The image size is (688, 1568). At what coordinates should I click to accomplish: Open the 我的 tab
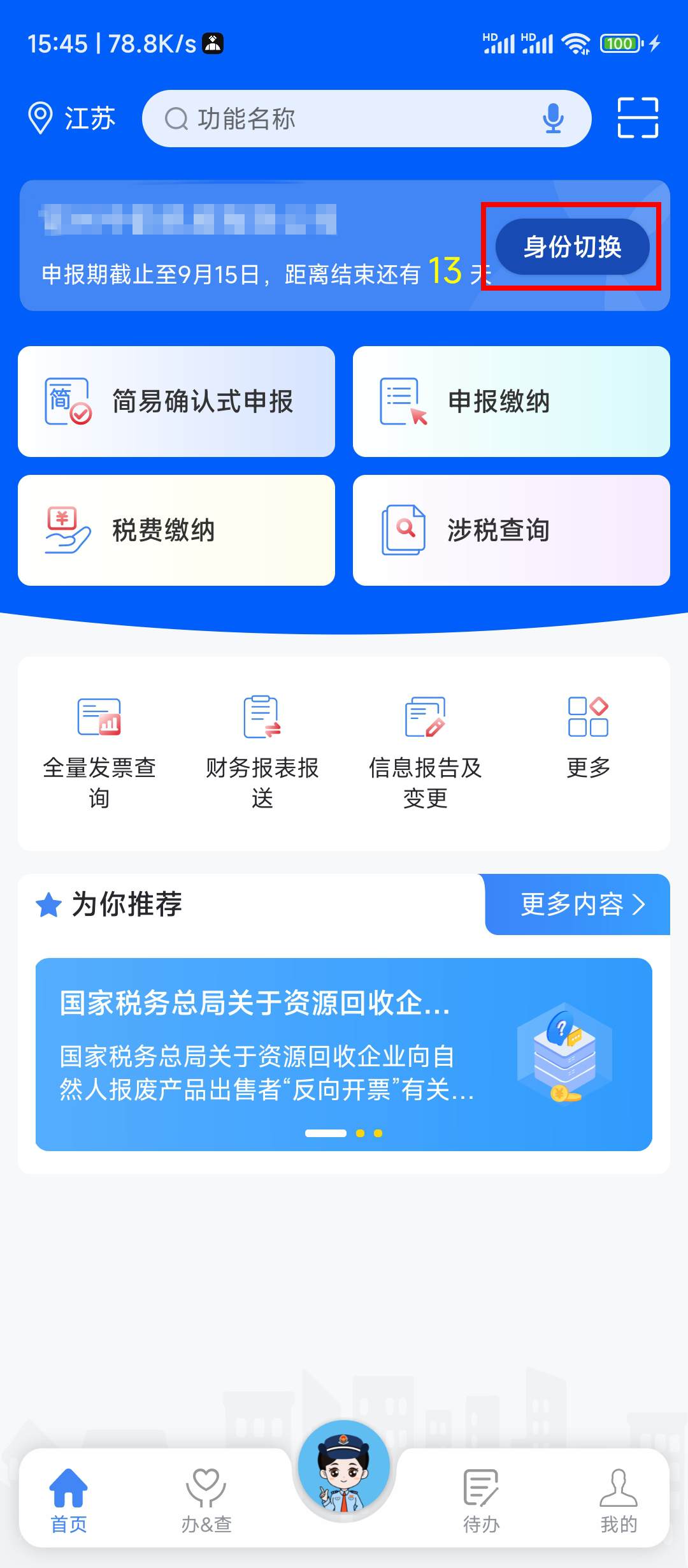(x=619, y=1499)
